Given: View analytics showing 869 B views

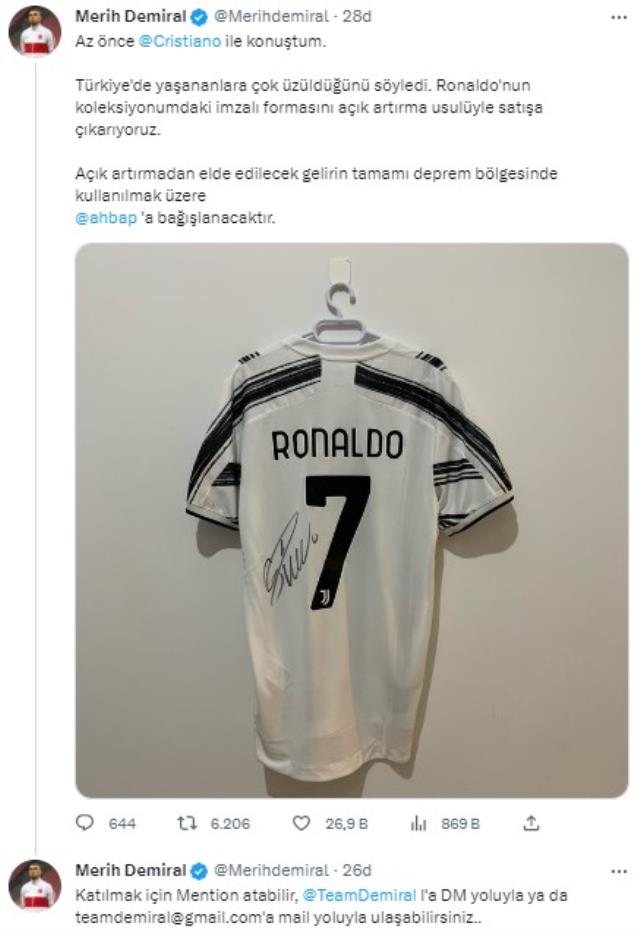Looking at the screenshot, I should pyautogui.click(x=418, y=824).
